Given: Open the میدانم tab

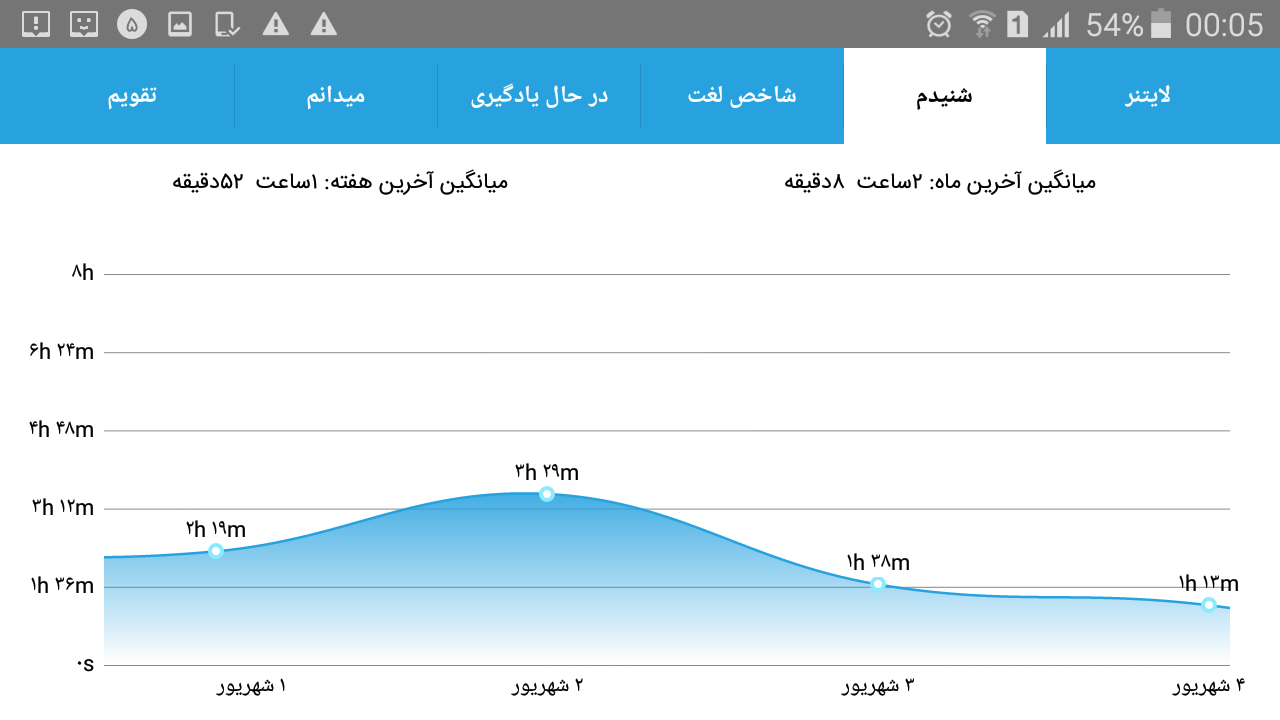Looking at the screenshot, I should pyautogui.click(x=336, y=96).
